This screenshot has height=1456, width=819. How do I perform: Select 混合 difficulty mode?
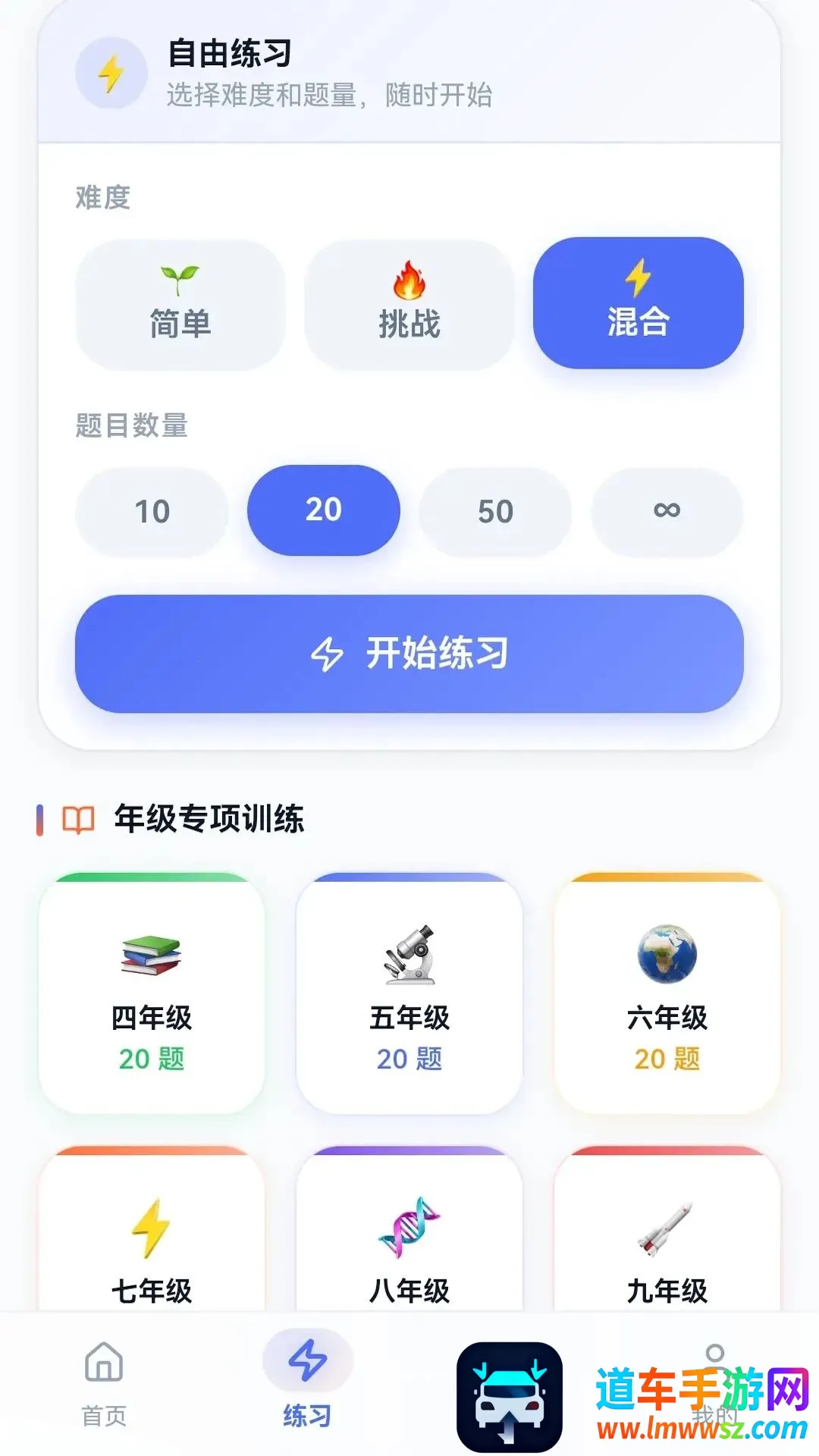click(x=639, y=303)
